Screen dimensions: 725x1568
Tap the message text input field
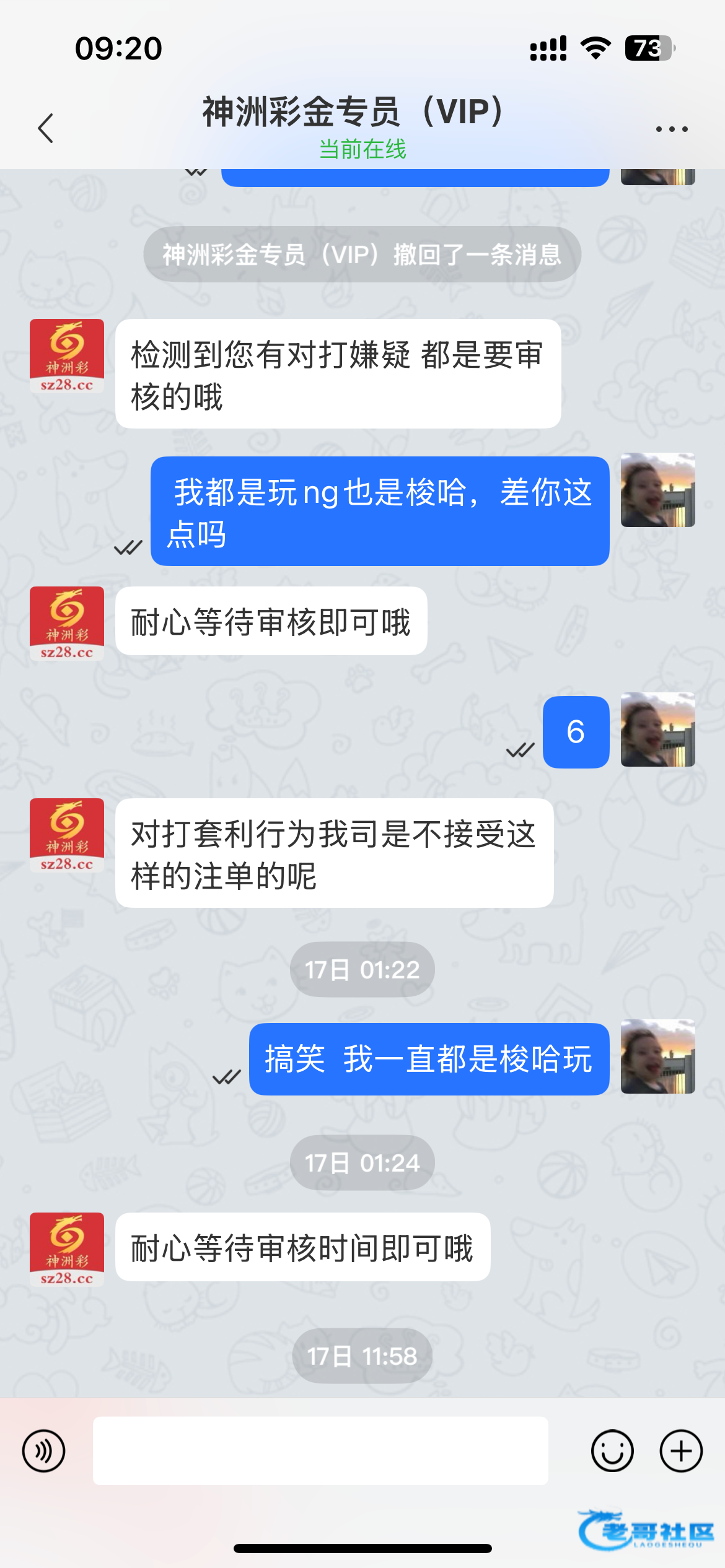[x=320, y=1451]
